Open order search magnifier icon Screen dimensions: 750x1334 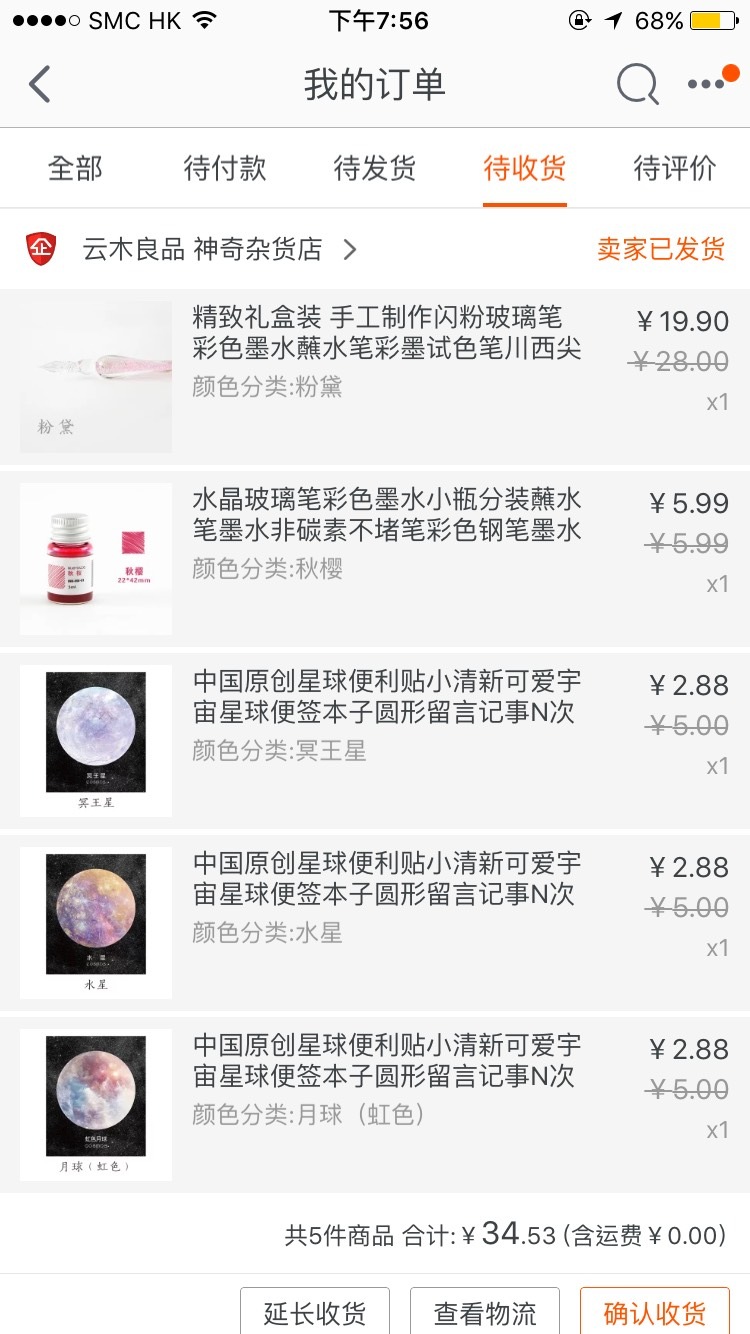click(637, 85)
